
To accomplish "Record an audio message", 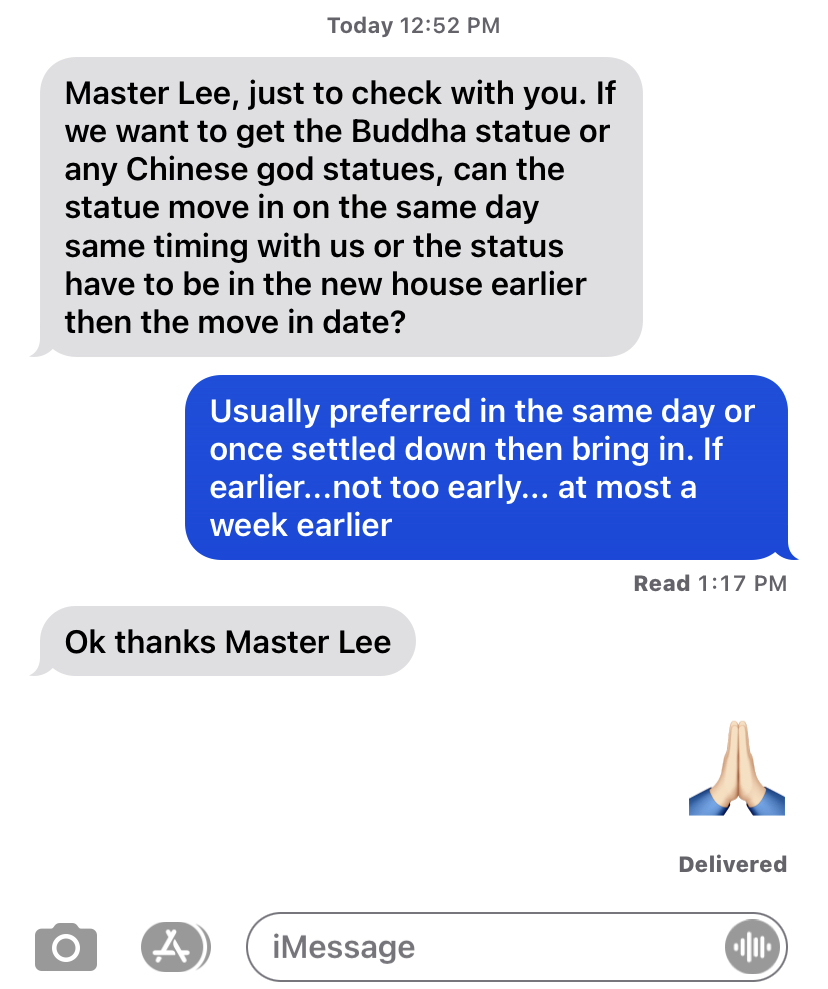I will [x=751, y=947].
